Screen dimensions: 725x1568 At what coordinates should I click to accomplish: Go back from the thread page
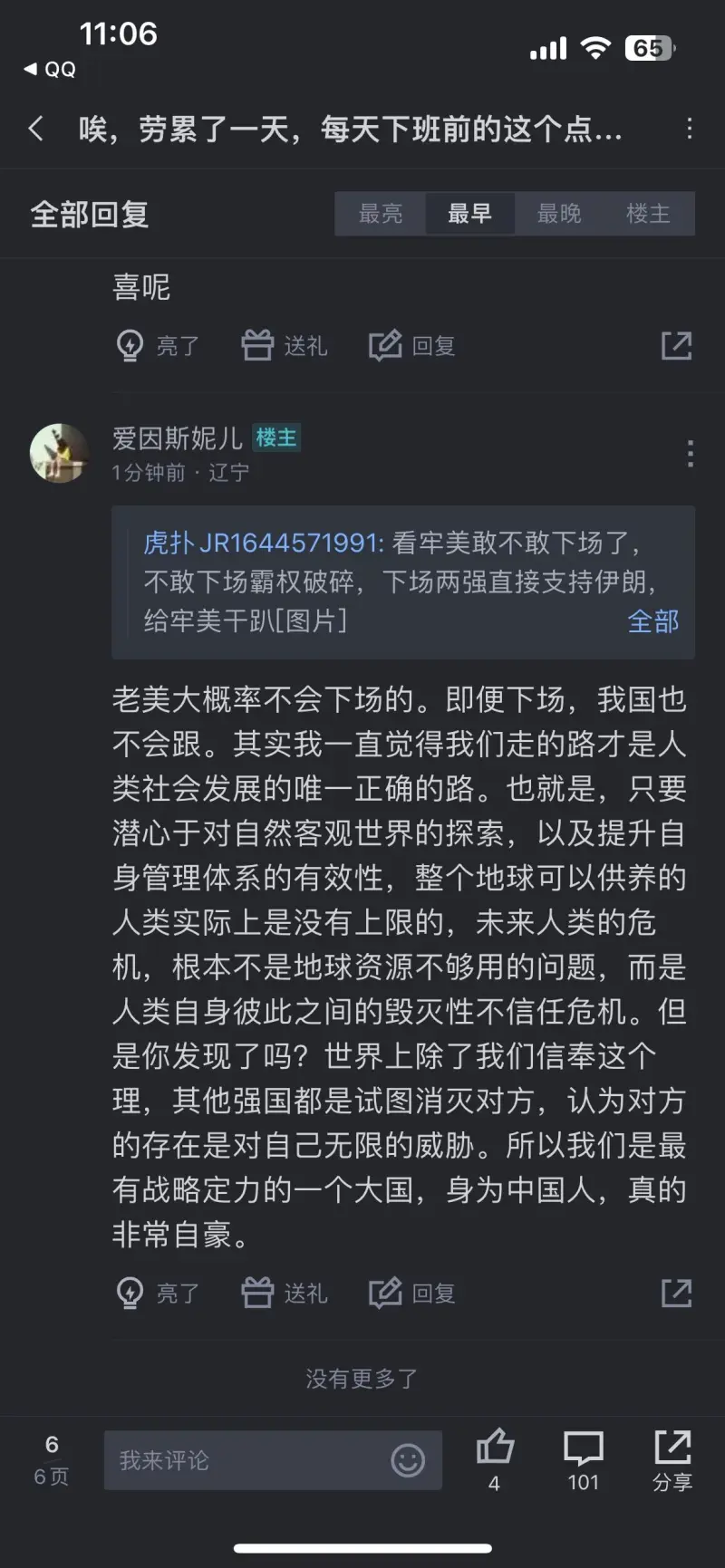coord(36,129)
